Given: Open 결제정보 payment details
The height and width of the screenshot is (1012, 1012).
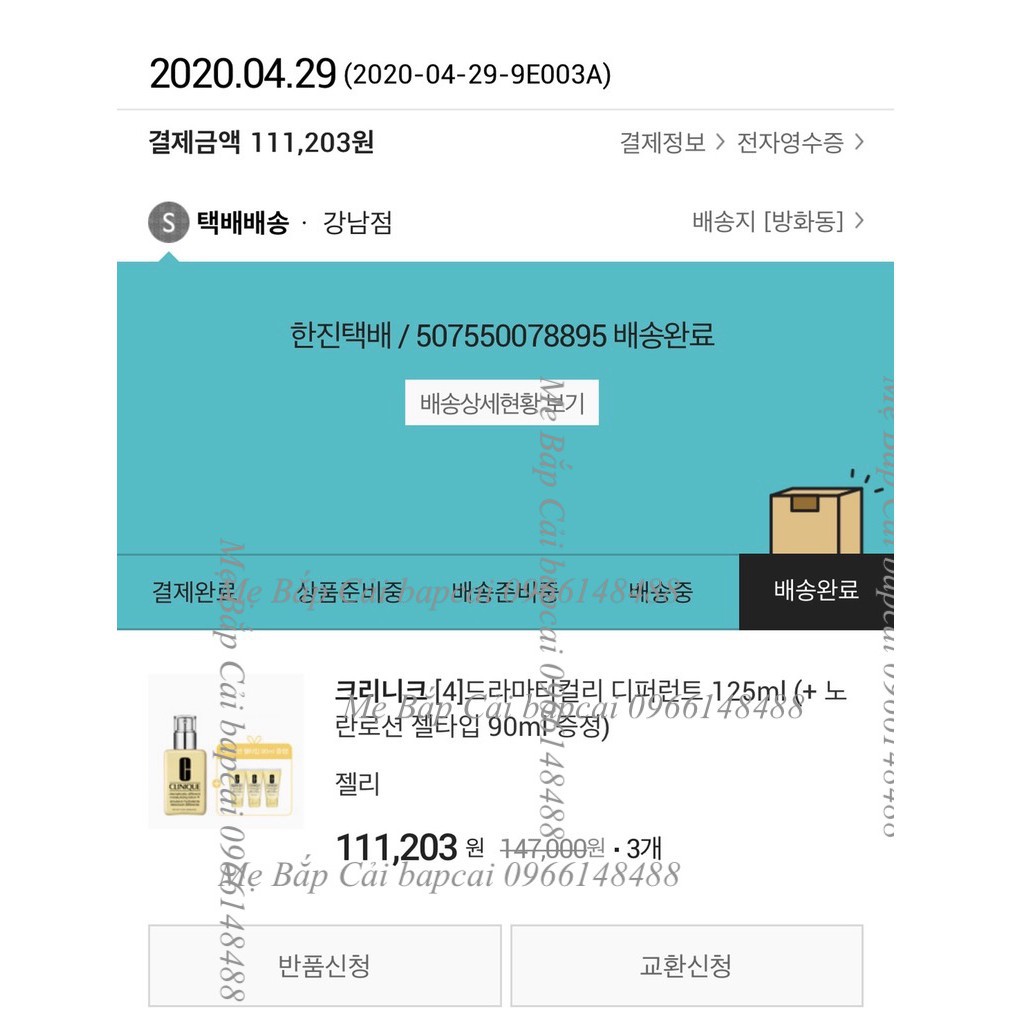Looking at the screenshot, I should (671, 143).
